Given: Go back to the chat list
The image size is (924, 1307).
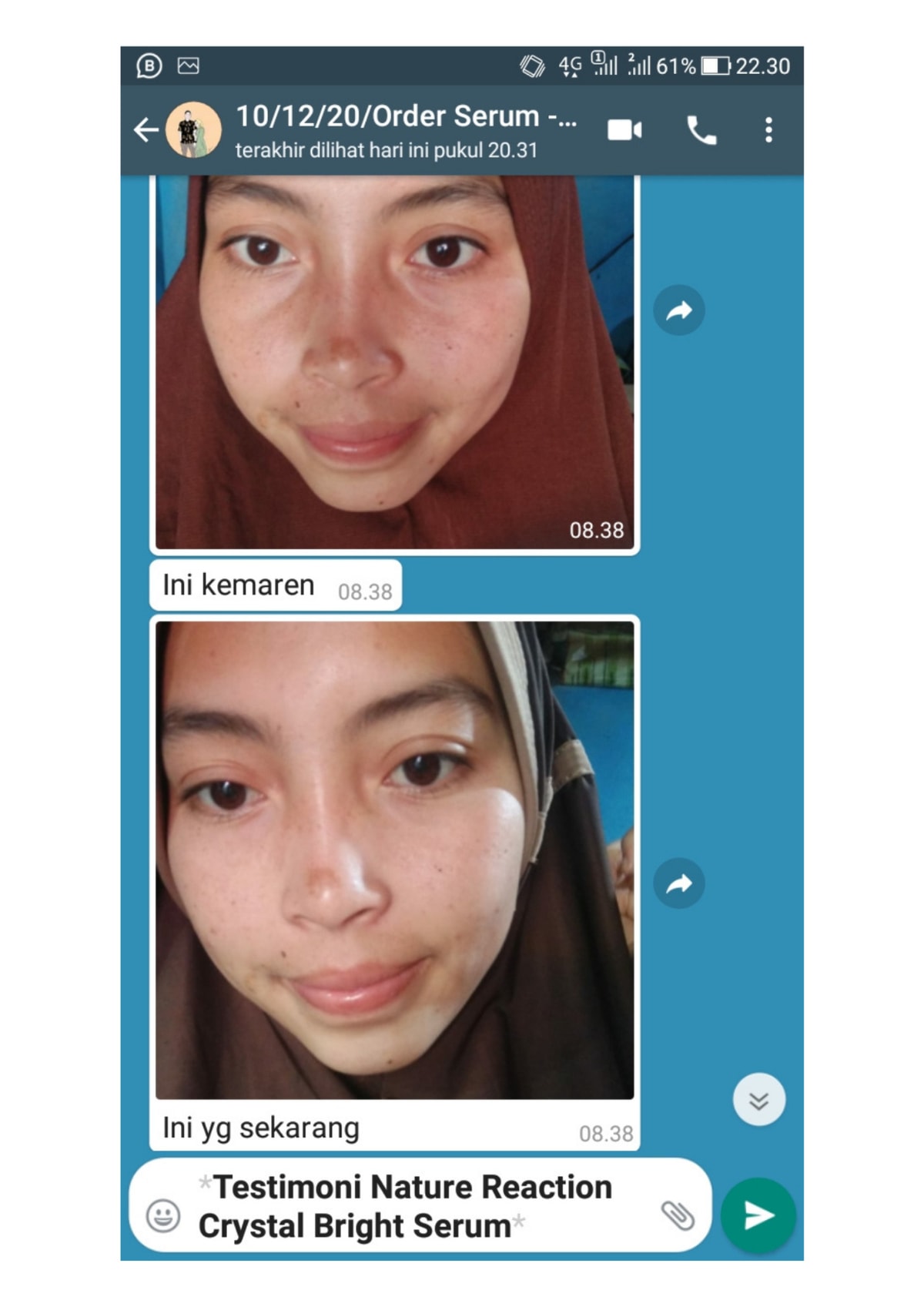Looking at the screenshot, I should 146,130.
